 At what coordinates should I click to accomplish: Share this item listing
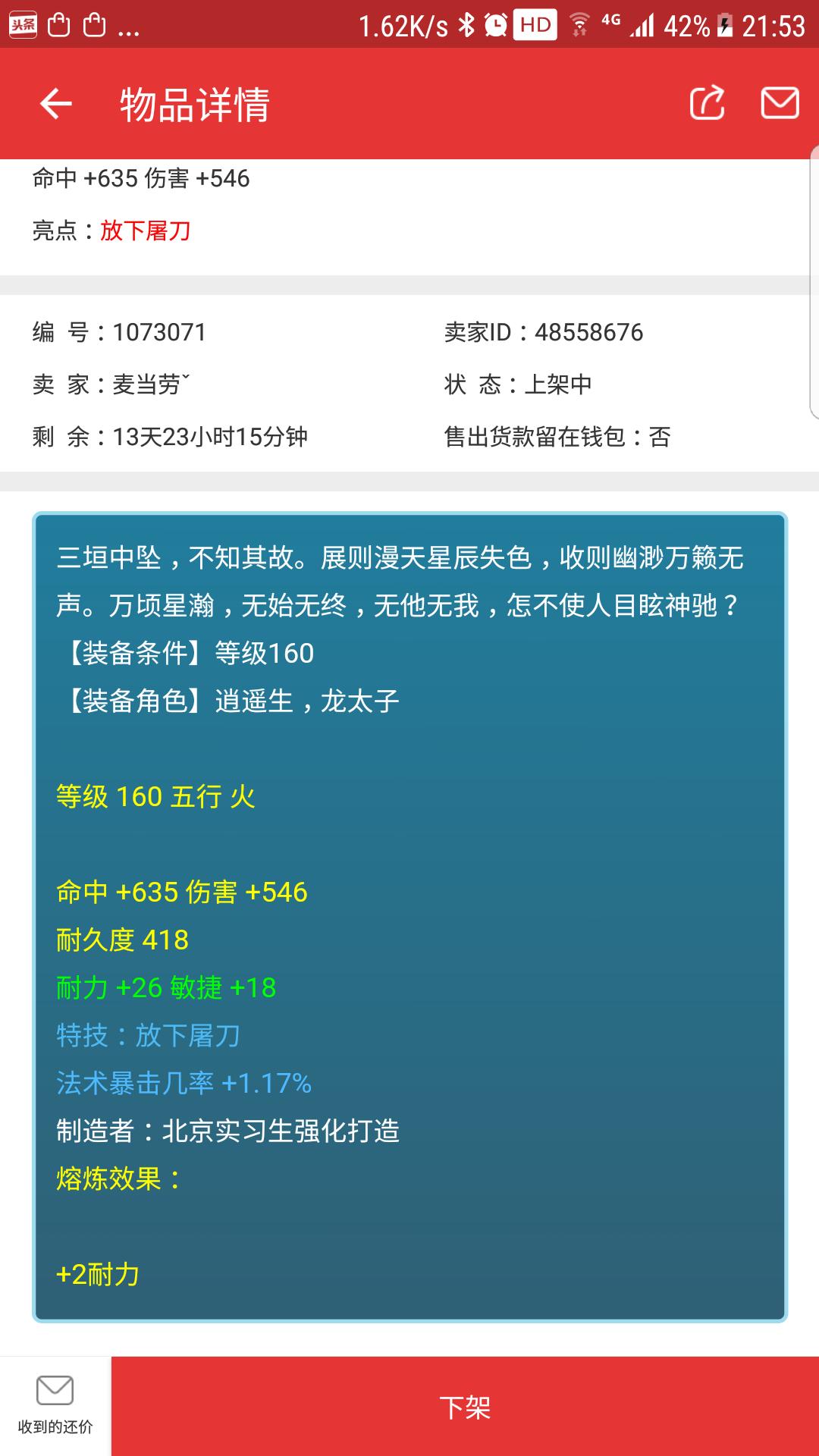pos(708,103)
